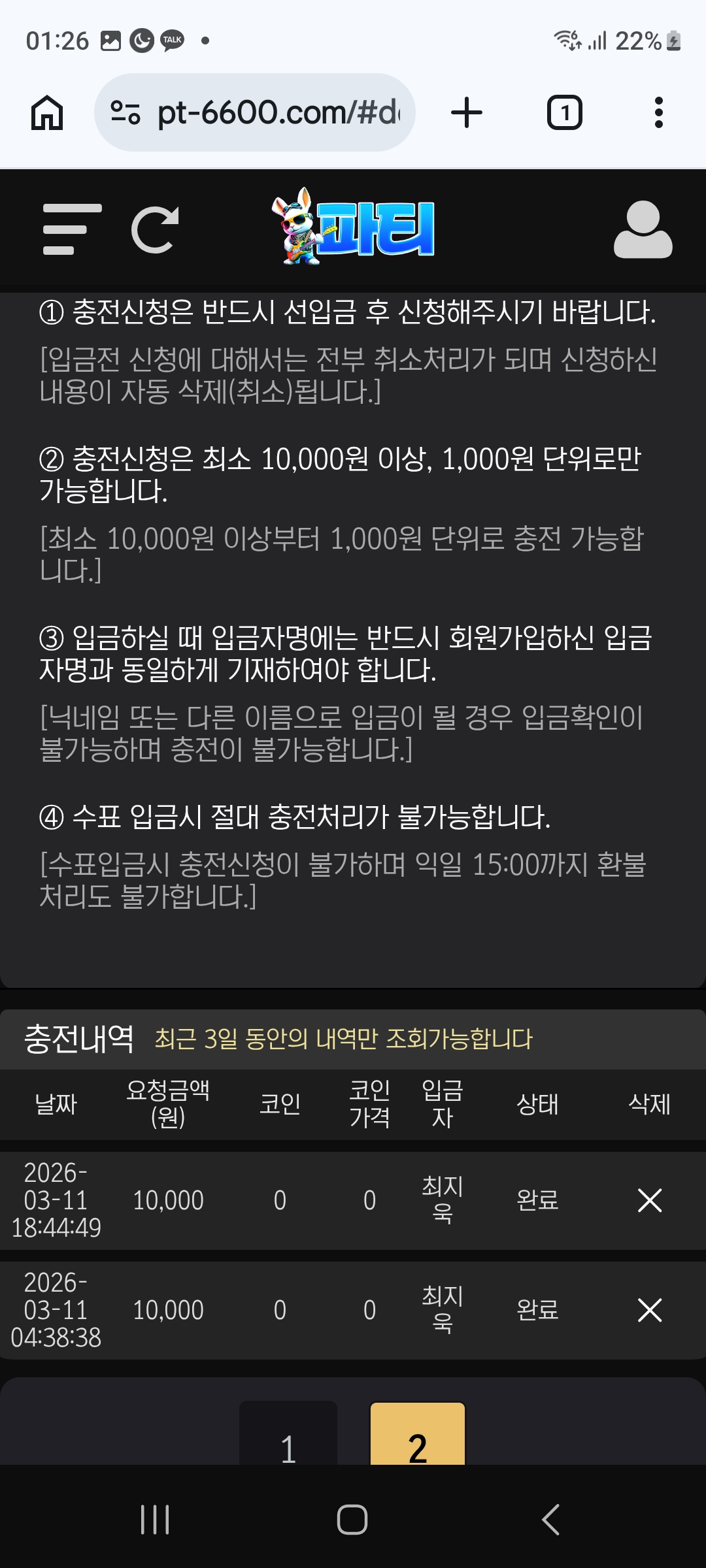Open a new browser tab
The width and height of the screenshot is (706, 1568).
467,112
